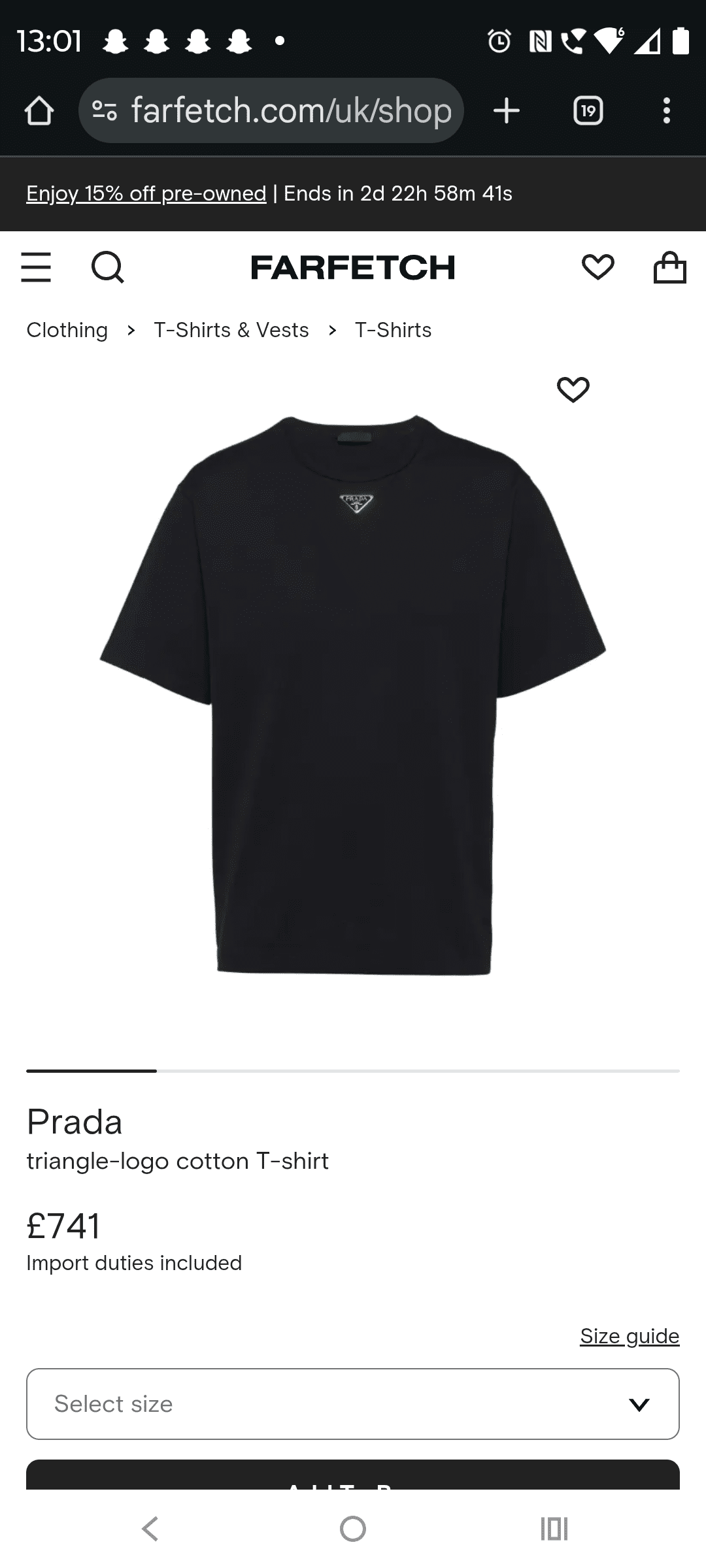Open Farfetch search
Viewport: 706px width, 1568px height.
(x=107, y=267)
